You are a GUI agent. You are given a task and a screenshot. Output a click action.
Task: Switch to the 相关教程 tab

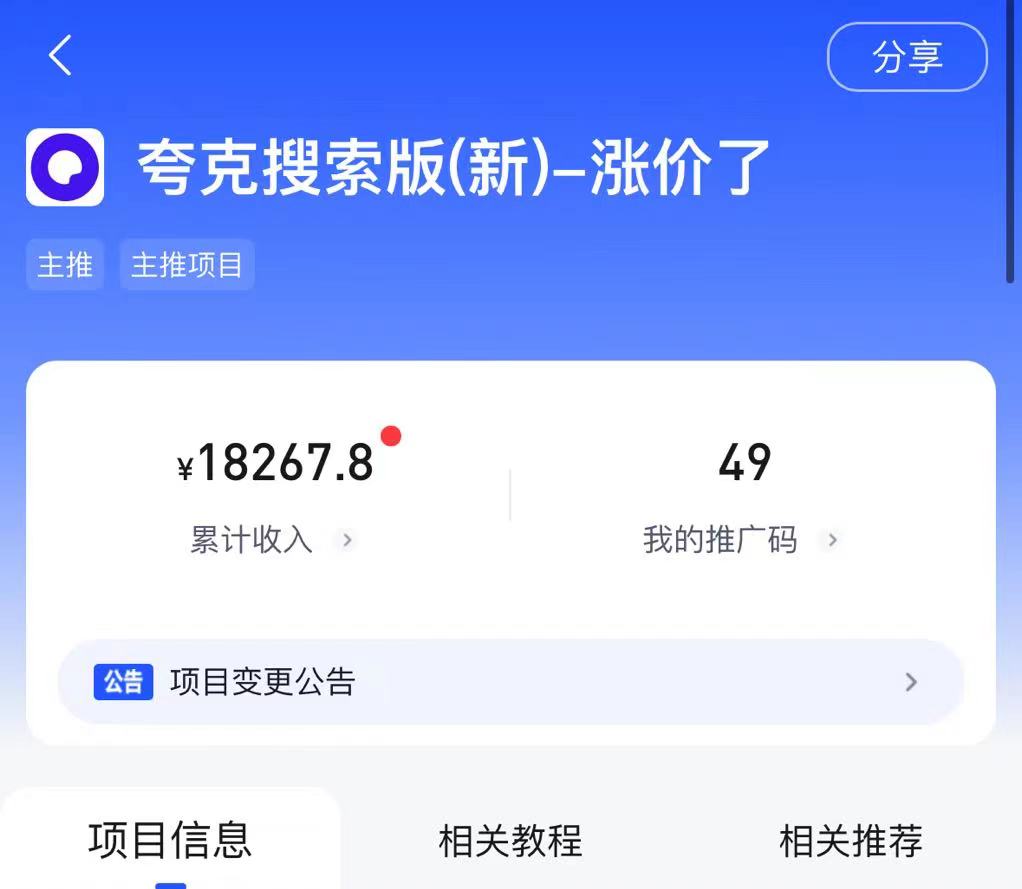[510, 840]
